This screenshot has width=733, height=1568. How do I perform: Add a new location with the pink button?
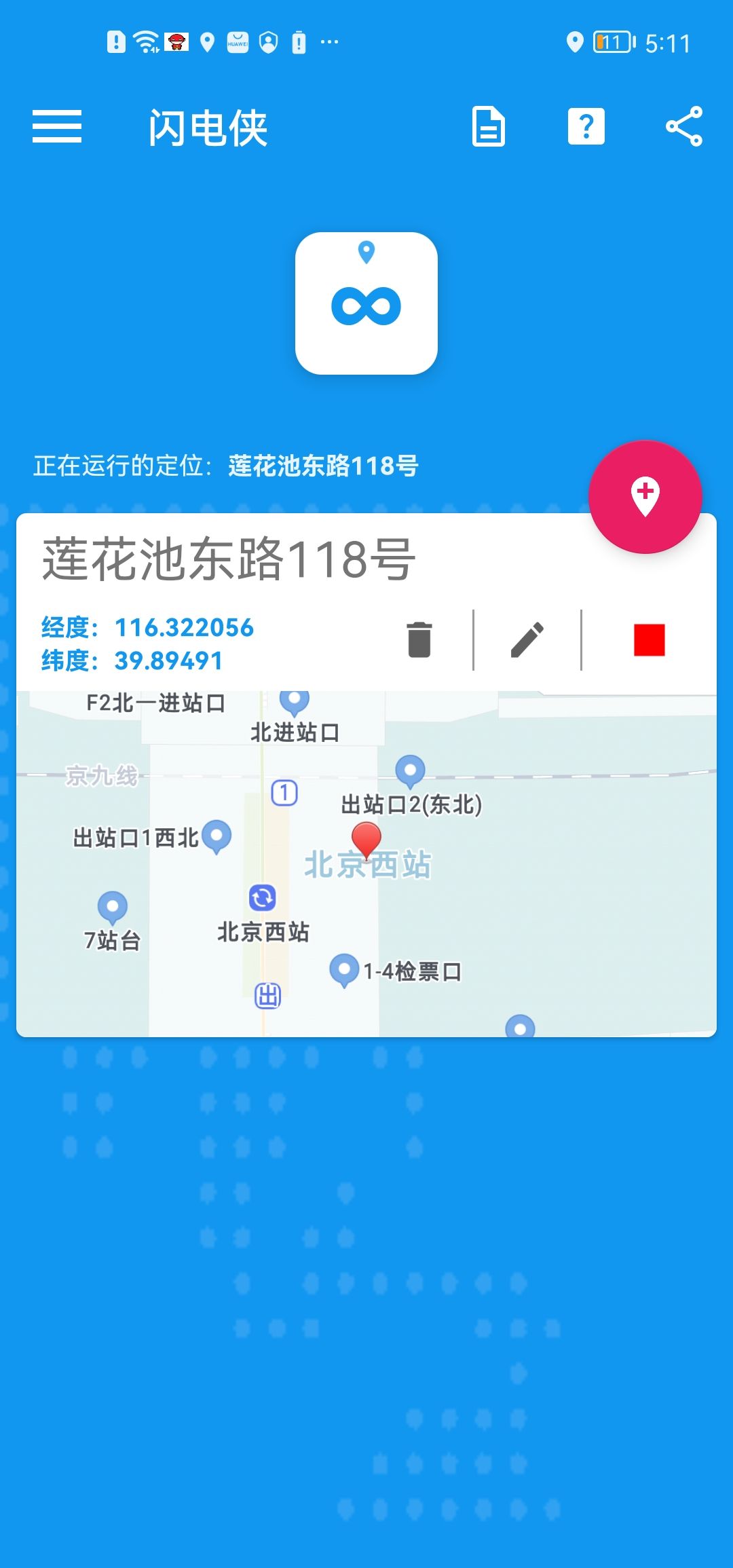[645, 497]
